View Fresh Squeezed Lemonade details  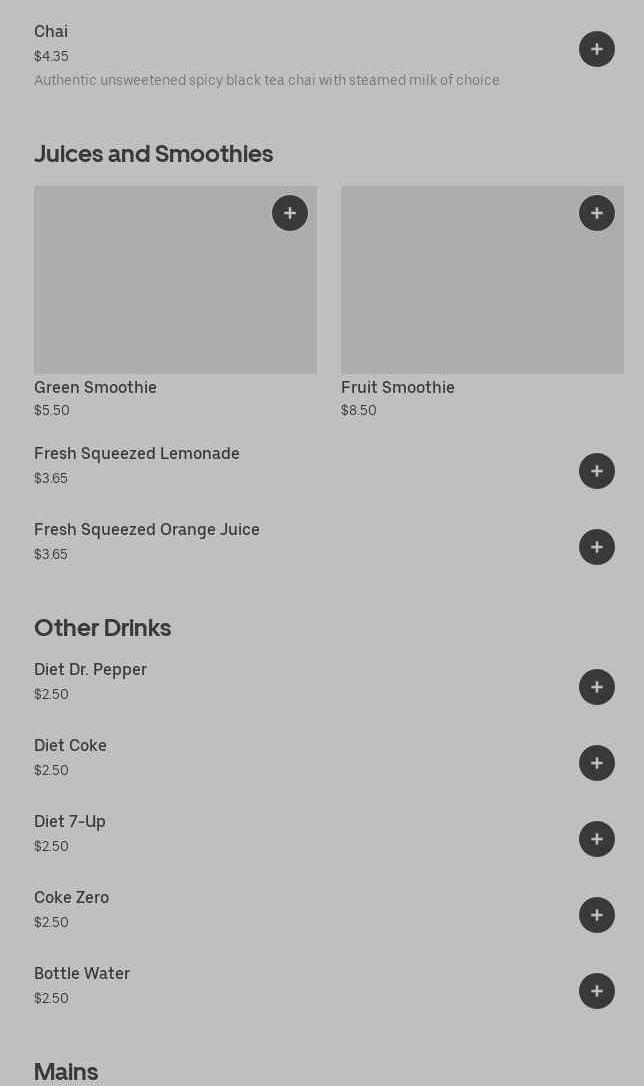point(137,454)
